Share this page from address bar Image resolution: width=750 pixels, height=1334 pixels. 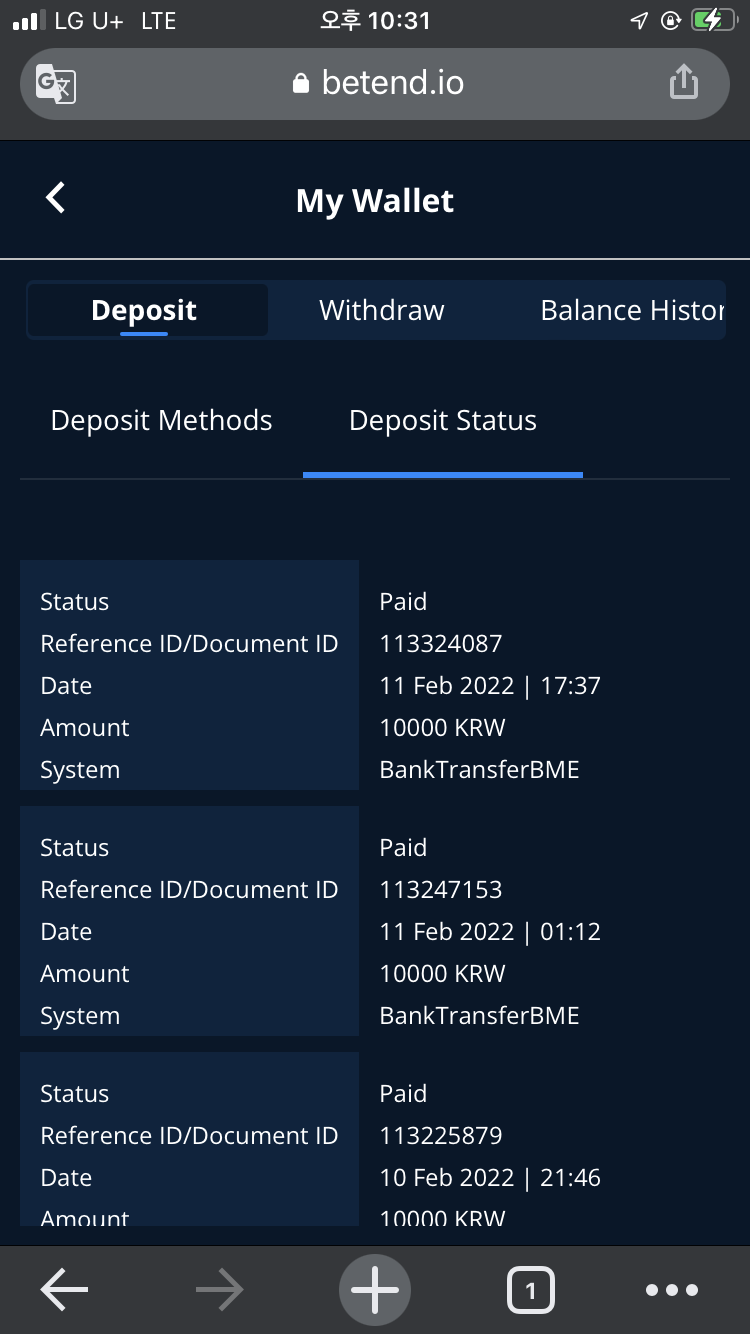click(683, 81)
